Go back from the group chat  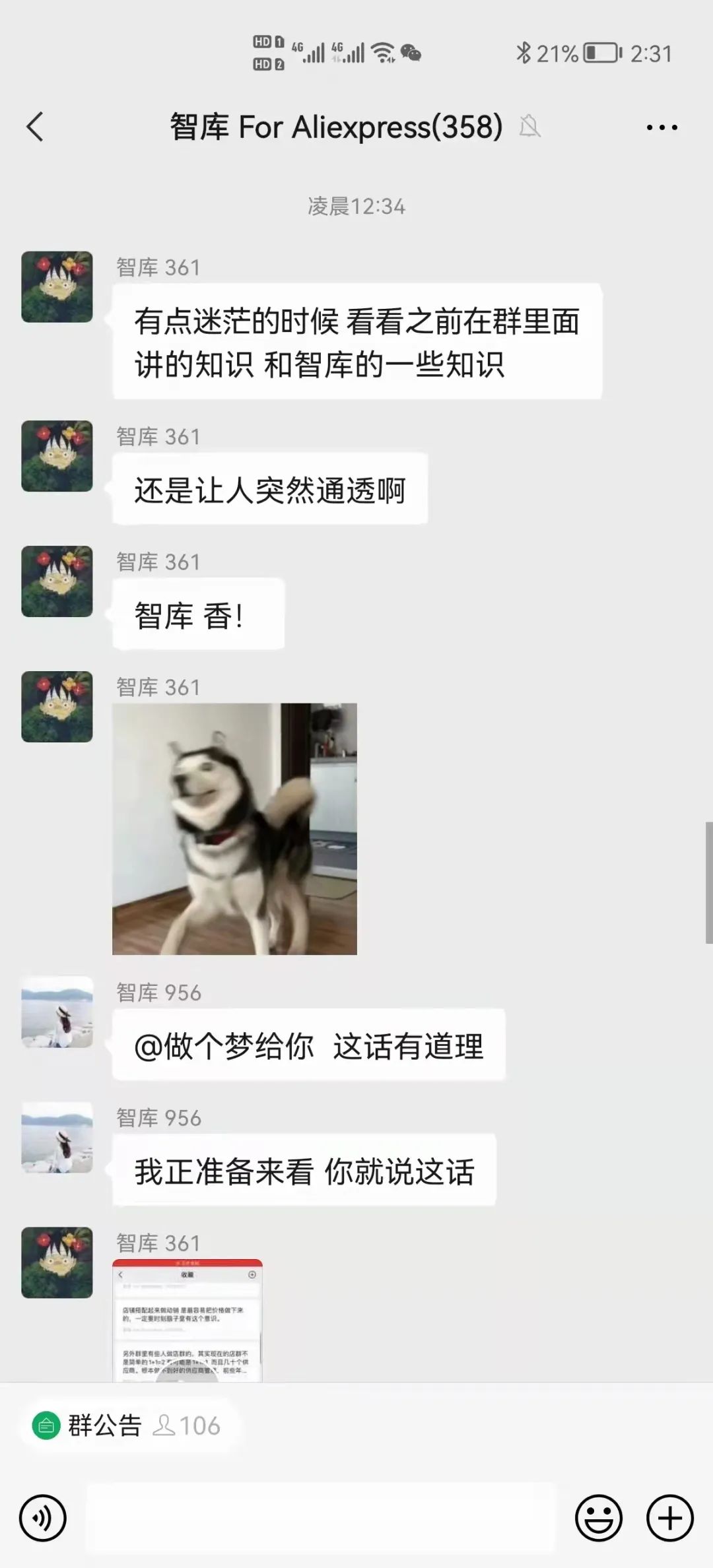tap(36, 127)
